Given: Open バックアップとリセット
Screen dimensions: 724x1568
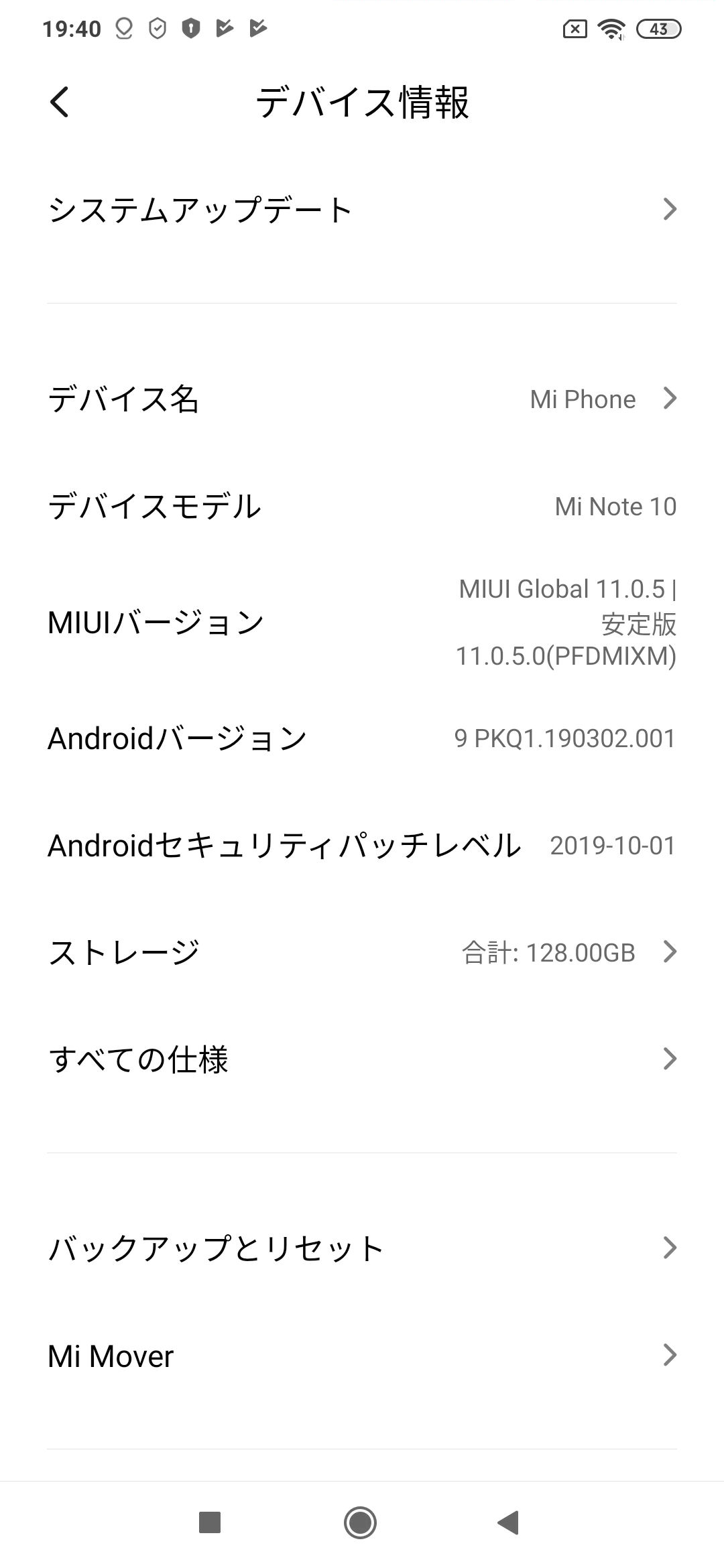Looking at the screenshot, I should [x=362, y=1248].
